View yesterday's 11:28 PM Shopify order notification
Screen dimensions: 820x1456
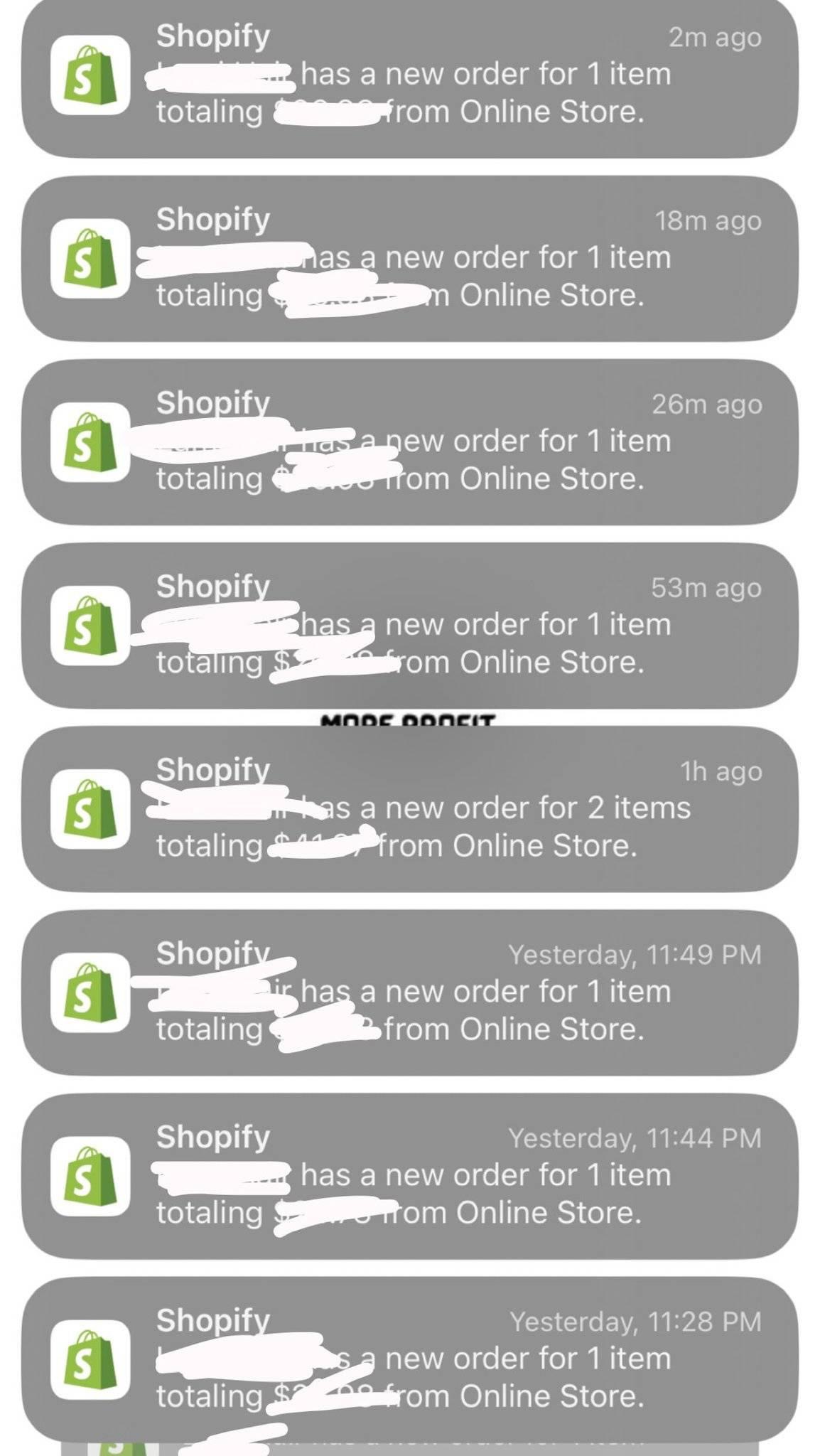[x=410, y=1359]
